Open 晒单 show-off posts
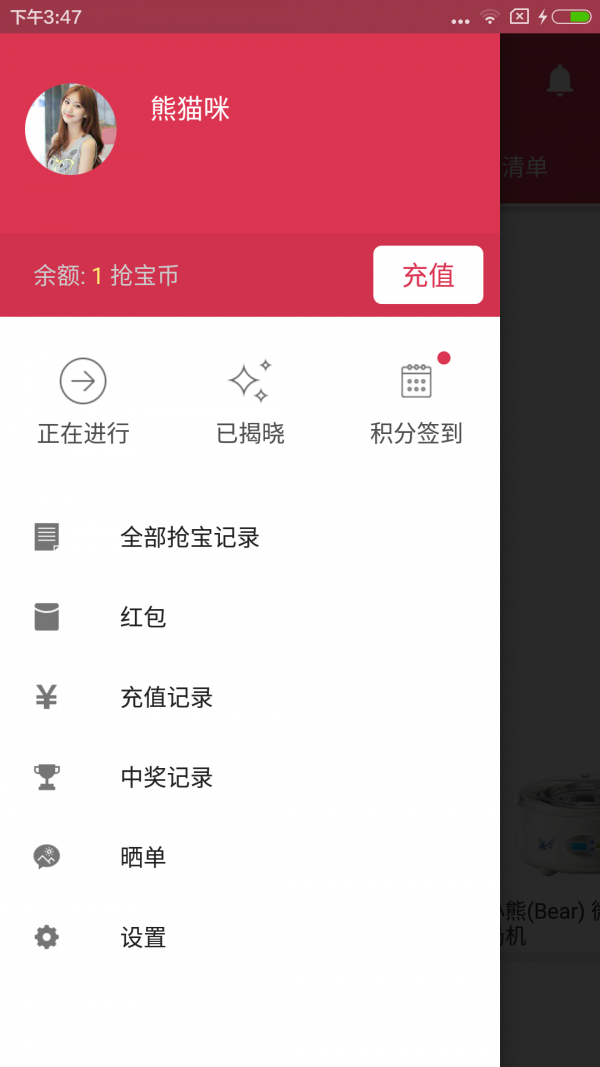The image size is (600, 1067). click(x=143, y=857)
